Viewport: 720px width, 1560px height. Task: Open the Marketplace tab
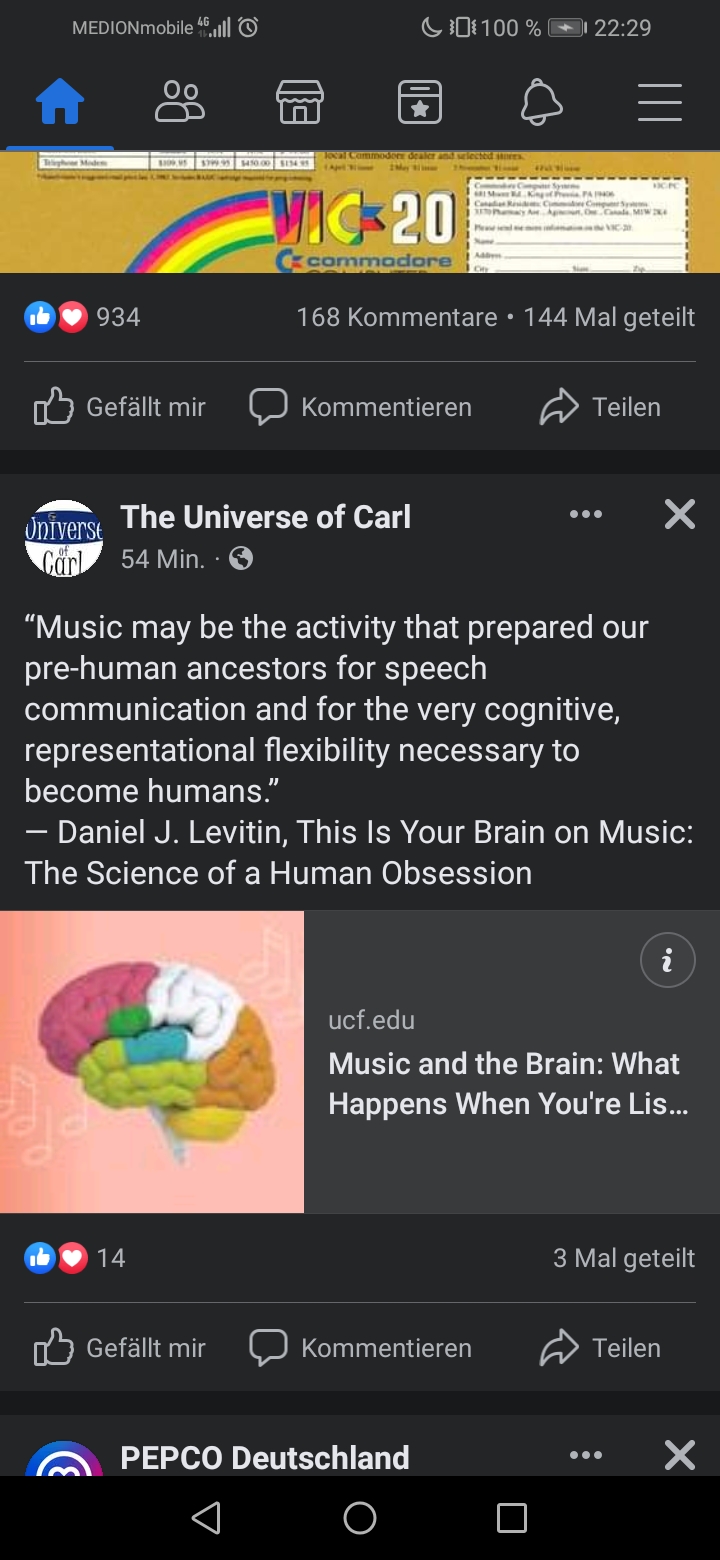(300, 102)
